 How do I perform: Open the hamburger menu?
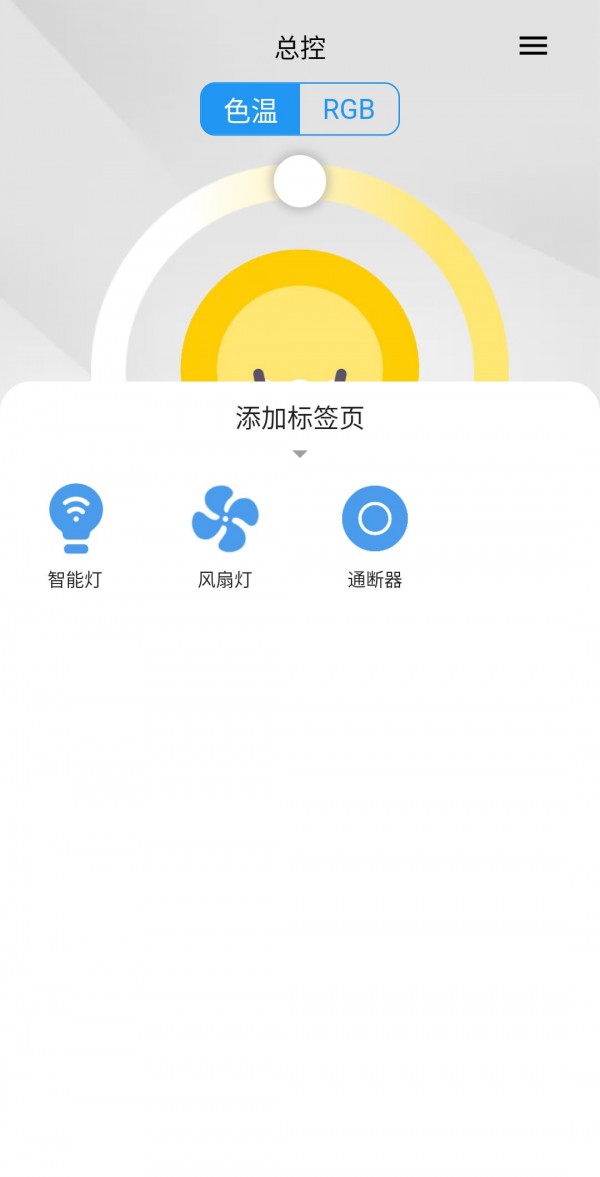(533, 46)
